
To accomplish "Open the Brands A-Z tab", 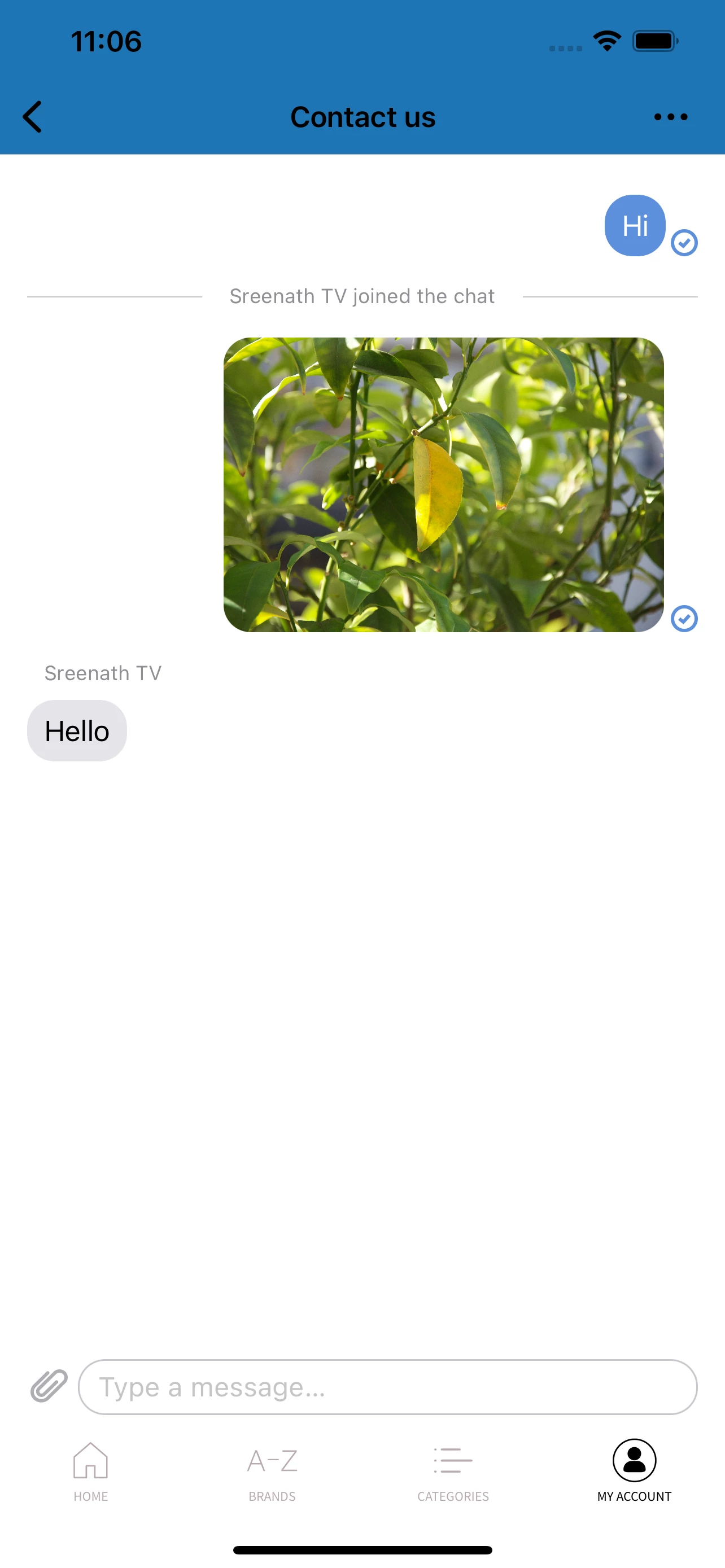I will [x=272, y=1470].
